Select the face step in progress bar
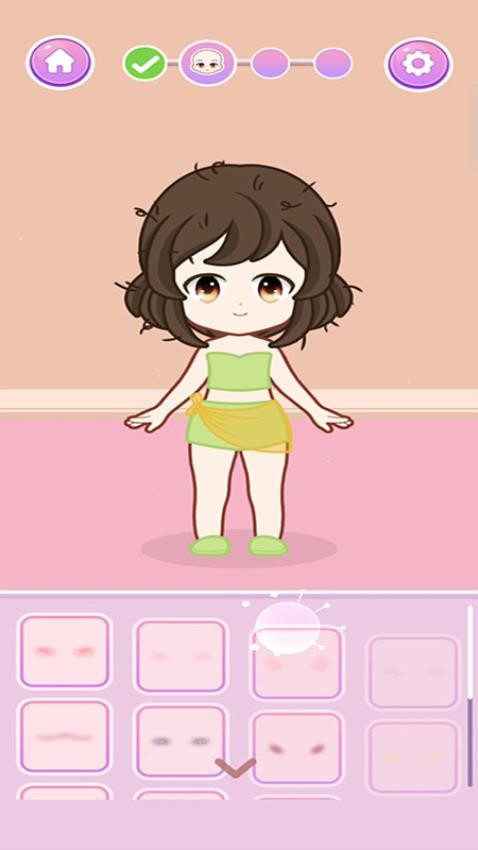 [208, 63]
